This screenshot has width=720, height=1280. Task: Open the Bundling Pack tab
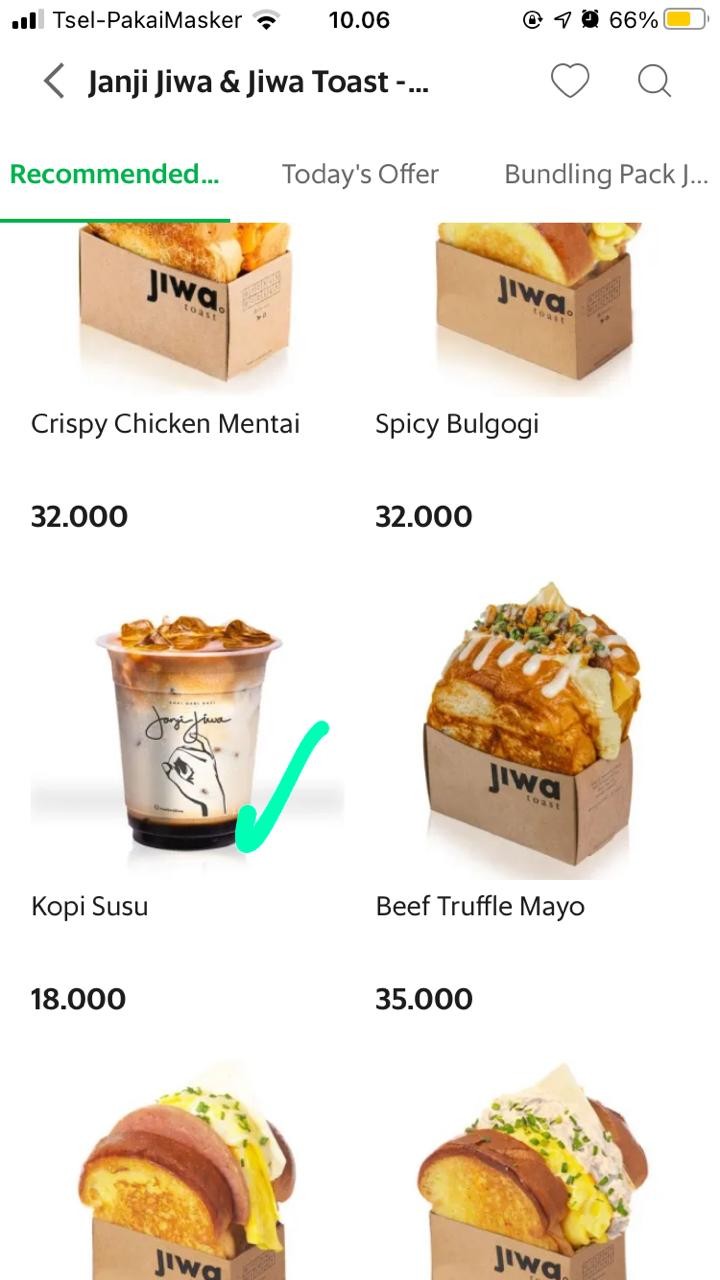(x=605, y=174)
